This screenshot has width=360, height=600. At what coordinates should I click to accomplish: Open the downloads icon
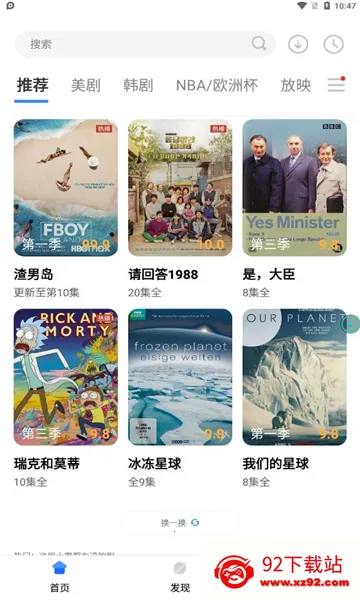point(298,44)
